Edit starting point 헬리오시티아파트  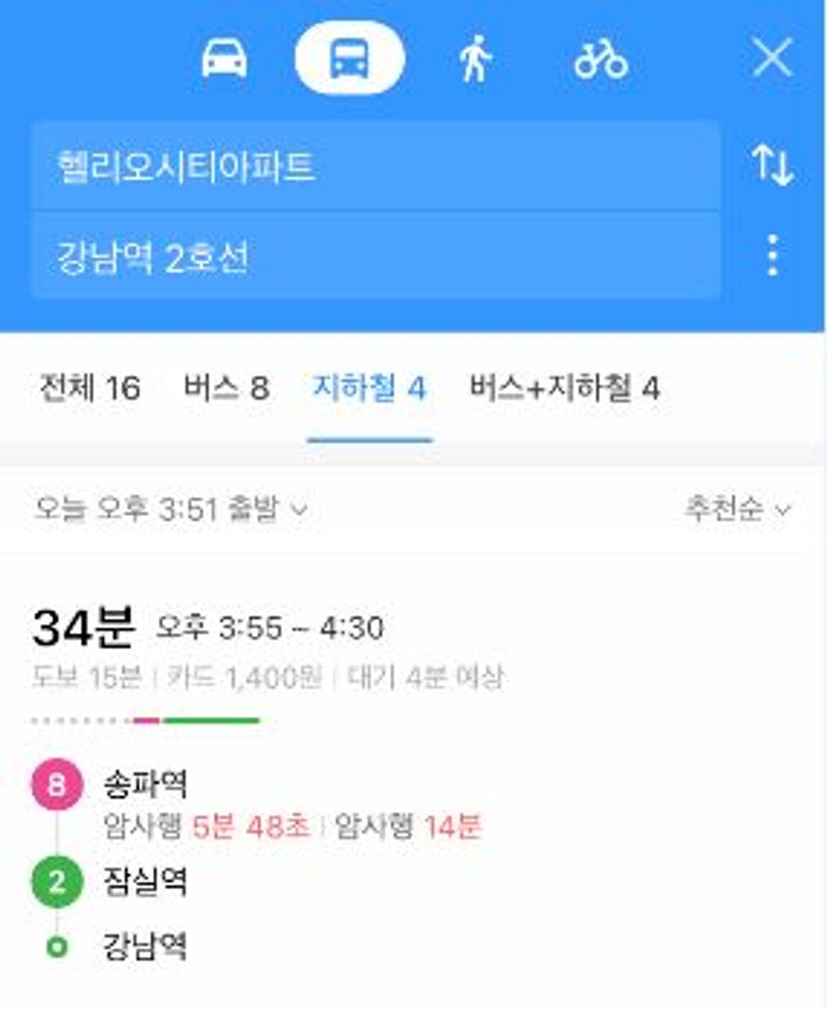click(375, 166)
